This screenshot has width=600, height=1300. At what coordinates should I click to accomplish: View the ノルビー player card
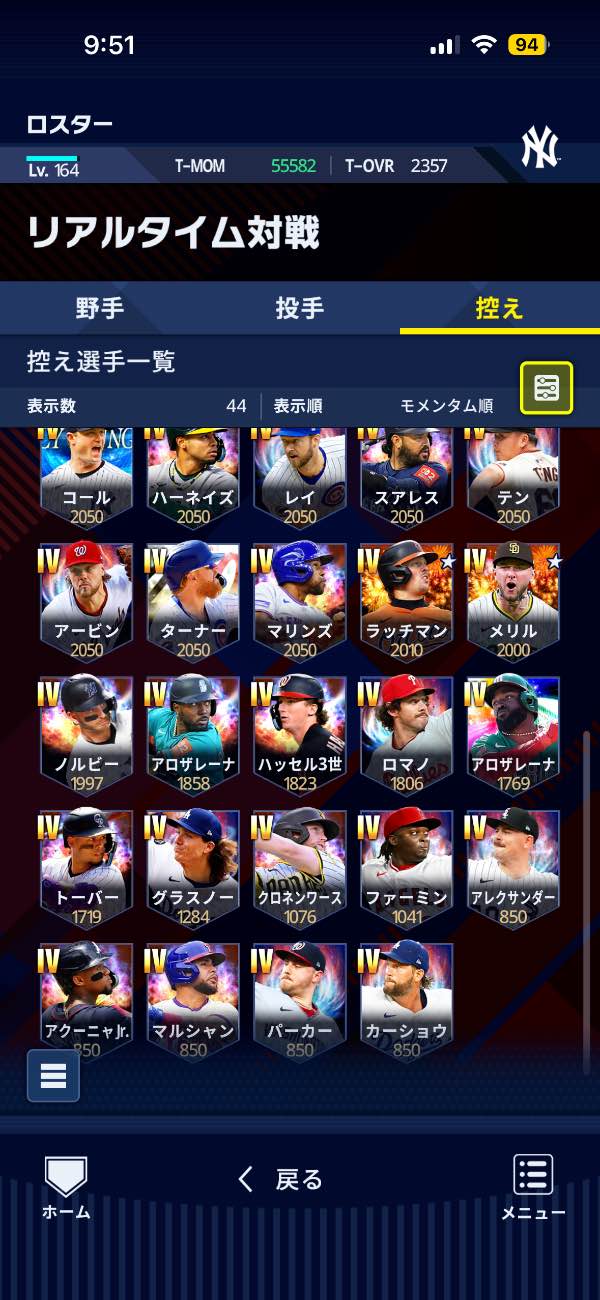pos(87,733)
